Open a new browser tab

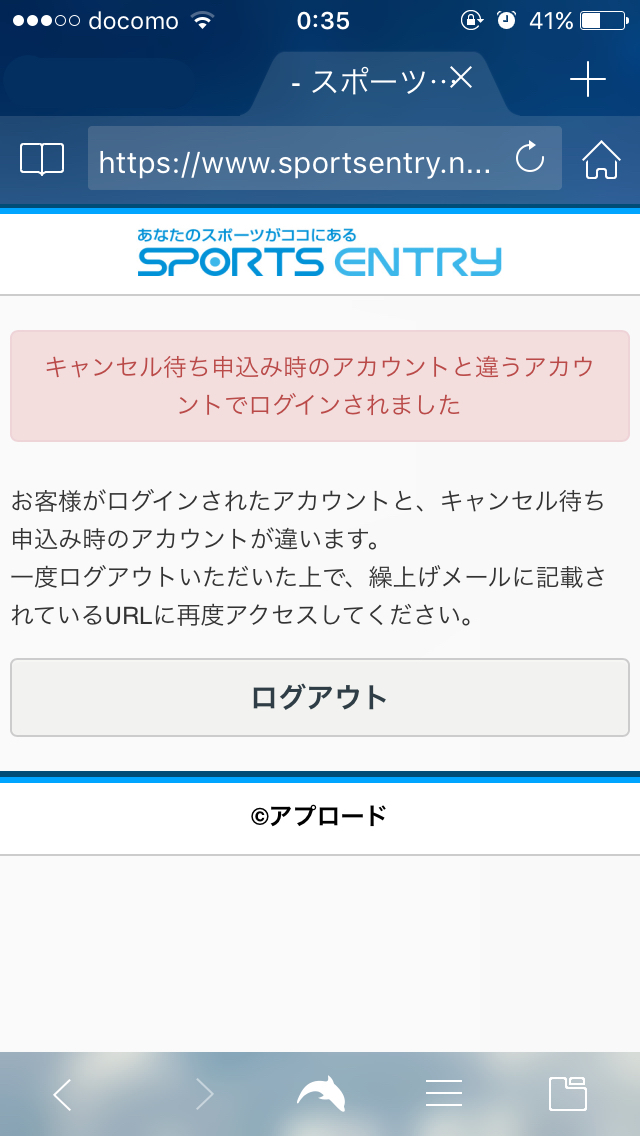(588, 79)
